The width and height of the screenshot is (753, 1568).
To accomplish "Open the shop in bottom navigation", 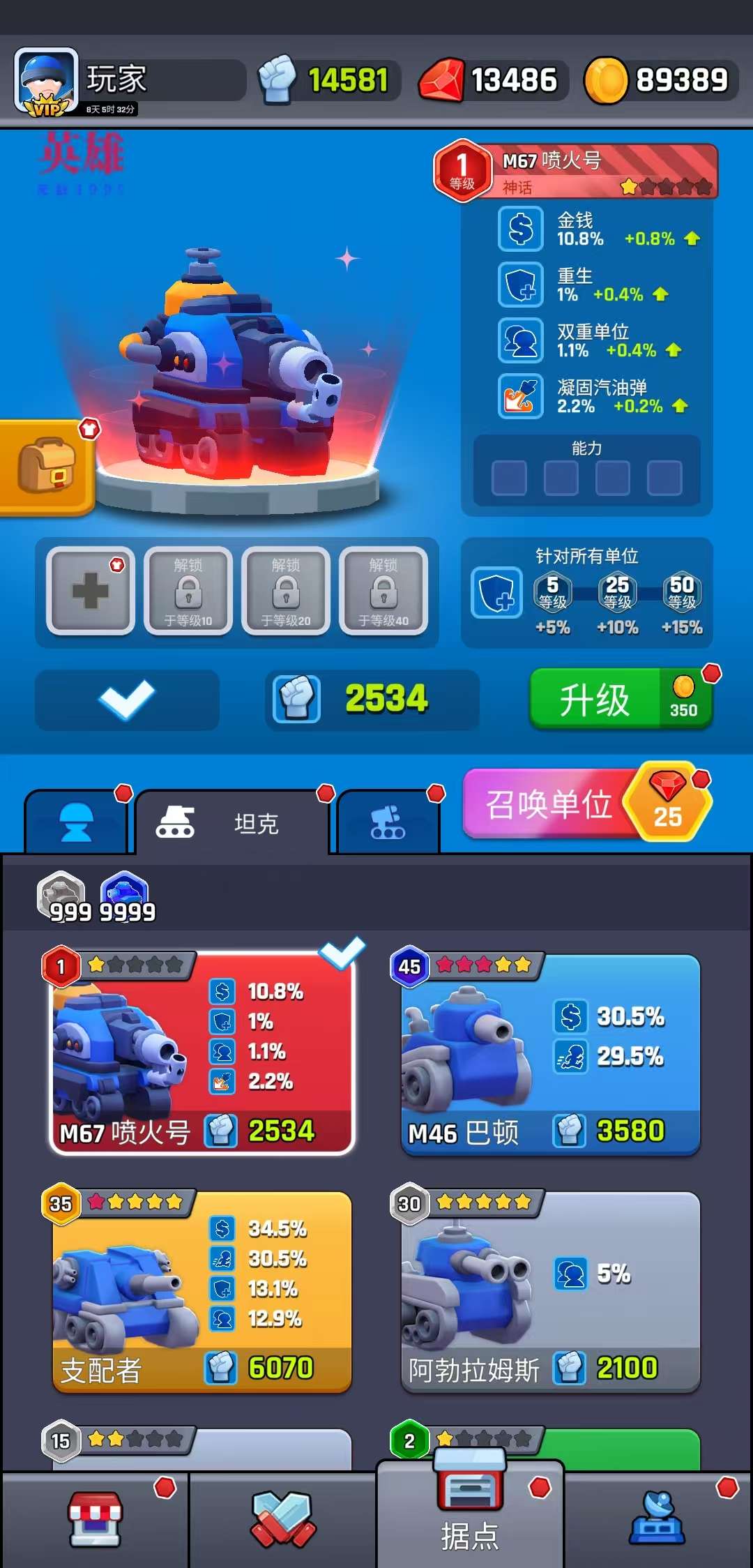I will pyautogui.click(x=95, y=1521).
